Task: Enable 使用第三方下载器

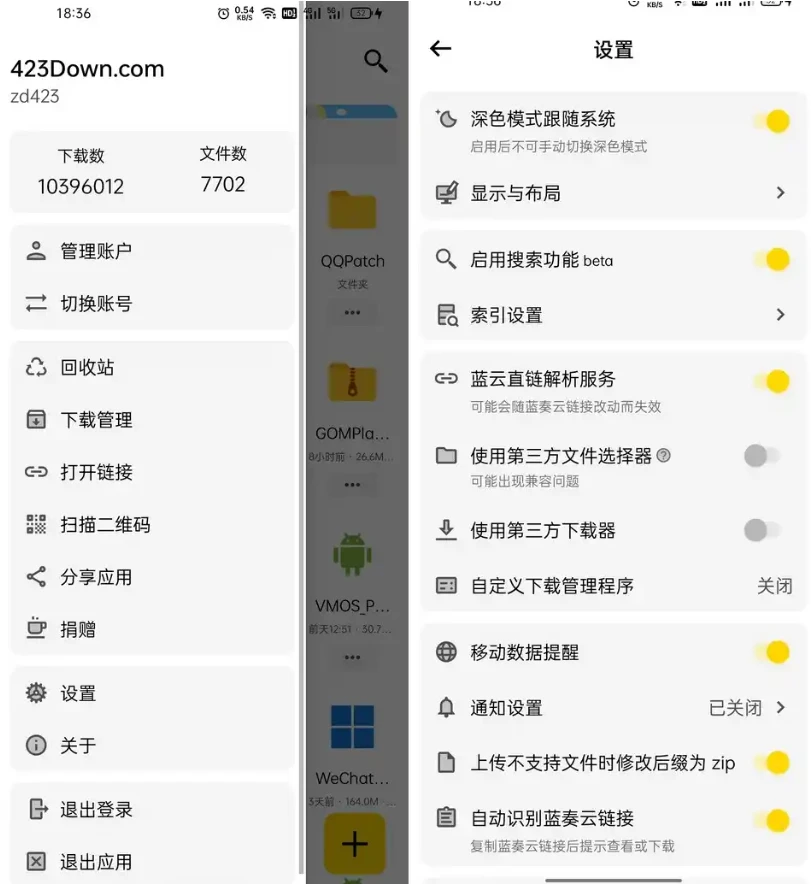Action: [x=764, y=531]
